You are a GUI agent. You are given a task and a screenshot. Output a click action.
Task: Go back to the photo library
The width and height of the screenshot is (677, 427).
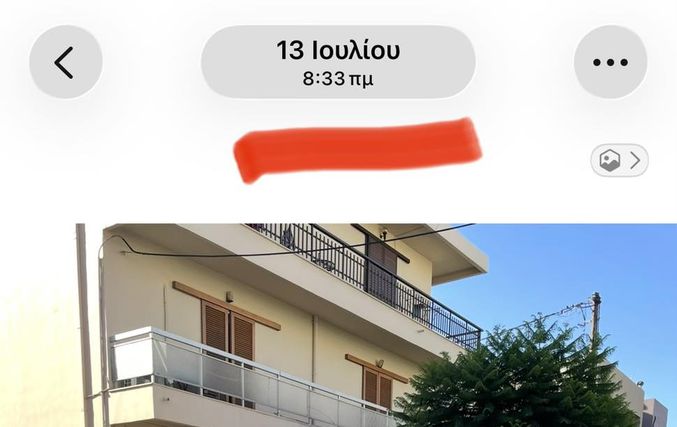(65, 62)
